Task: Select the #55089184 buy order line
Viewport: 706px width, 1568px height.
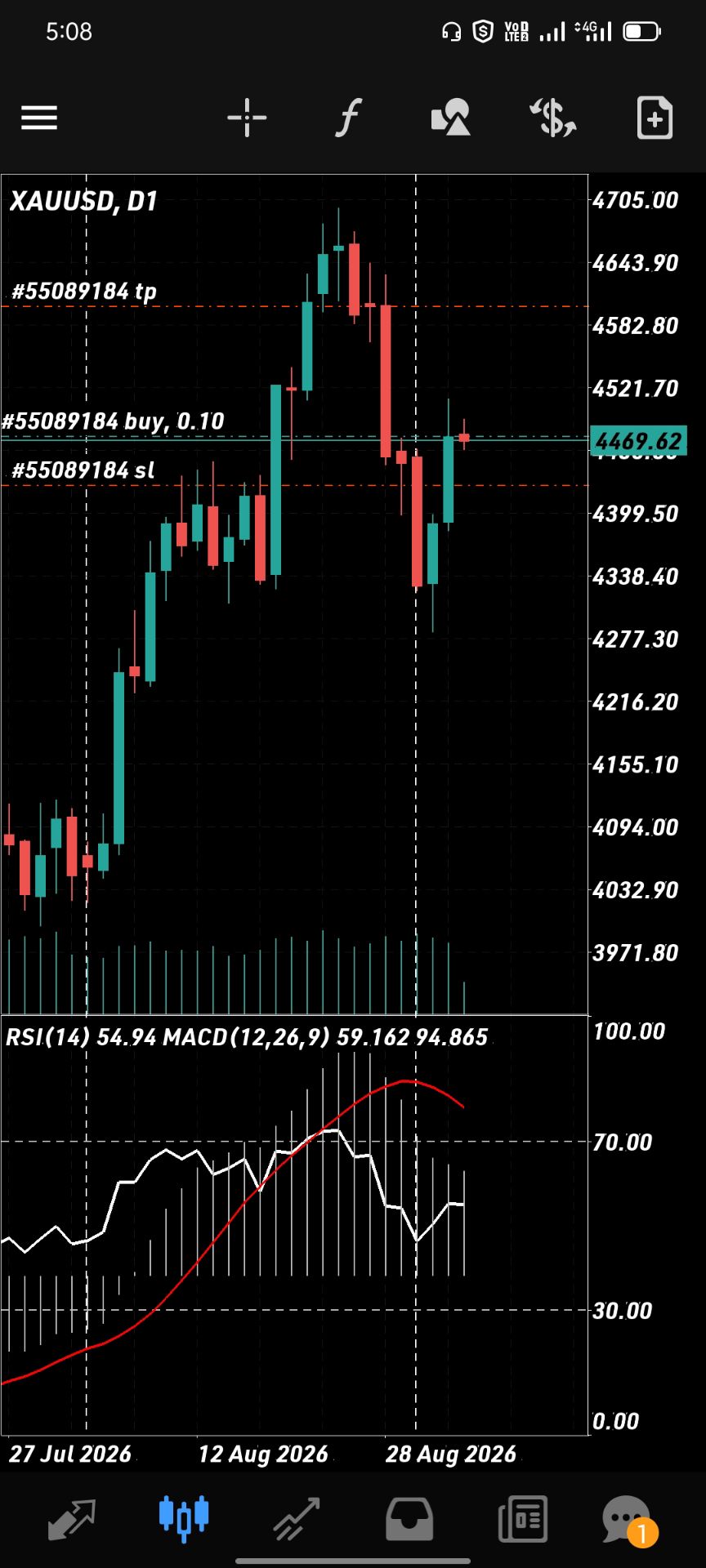Action: [x=294, y=438]
